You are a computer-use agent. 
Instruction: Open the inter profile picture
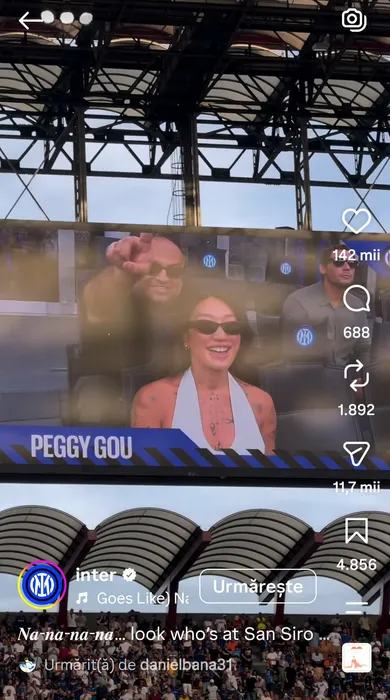[42, 585]
